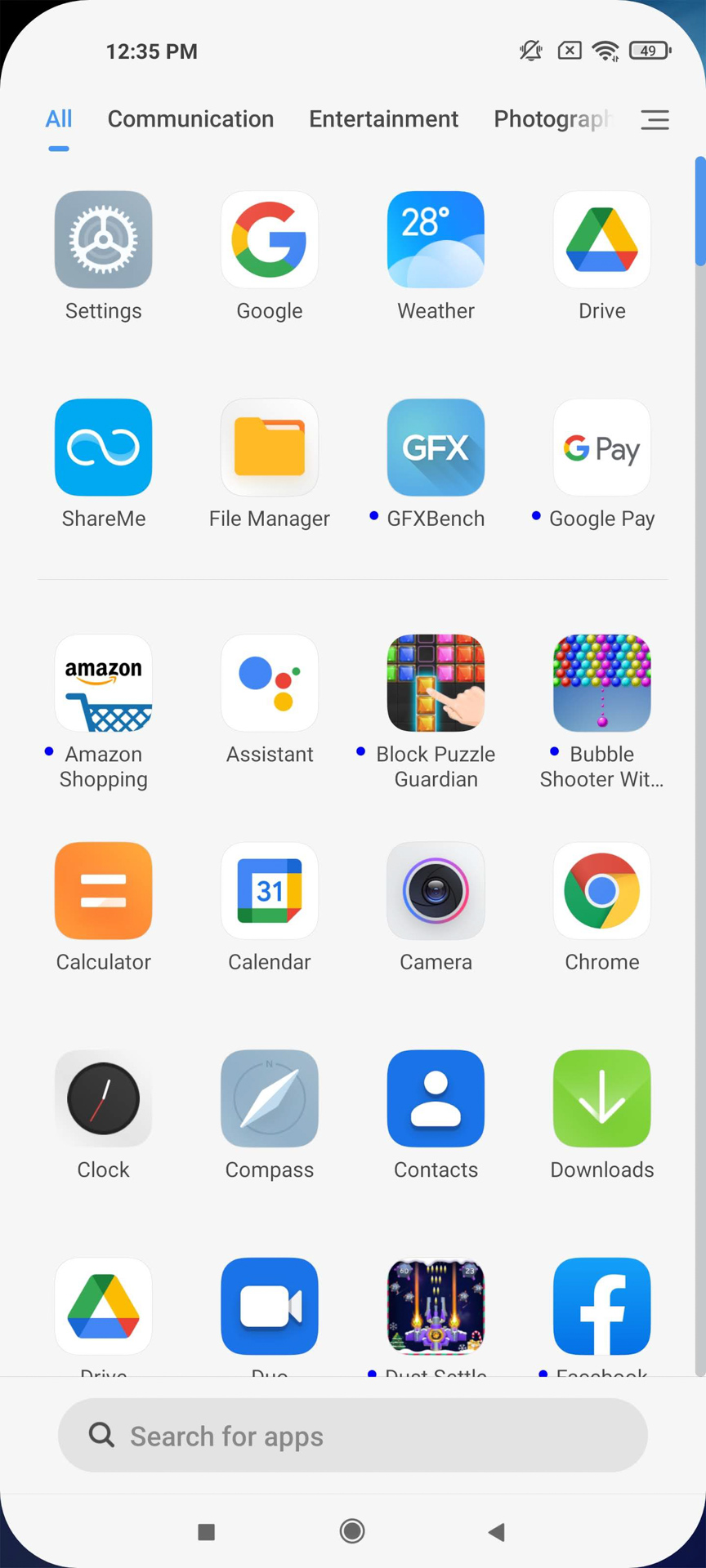Launch the Camera

436,891
